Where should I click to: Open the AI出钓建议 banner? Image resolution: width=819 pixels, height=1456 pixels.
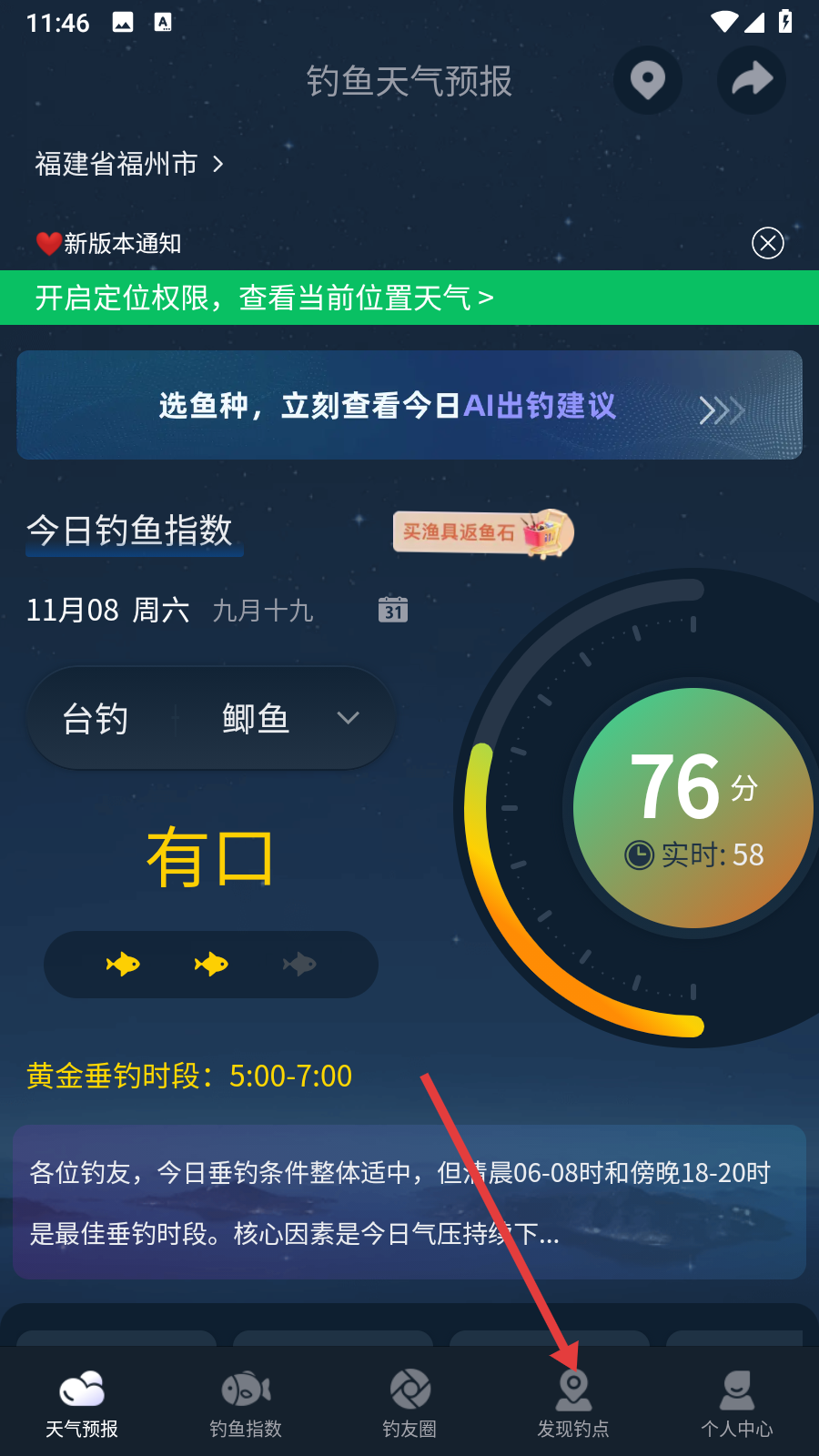coord(409,405)
